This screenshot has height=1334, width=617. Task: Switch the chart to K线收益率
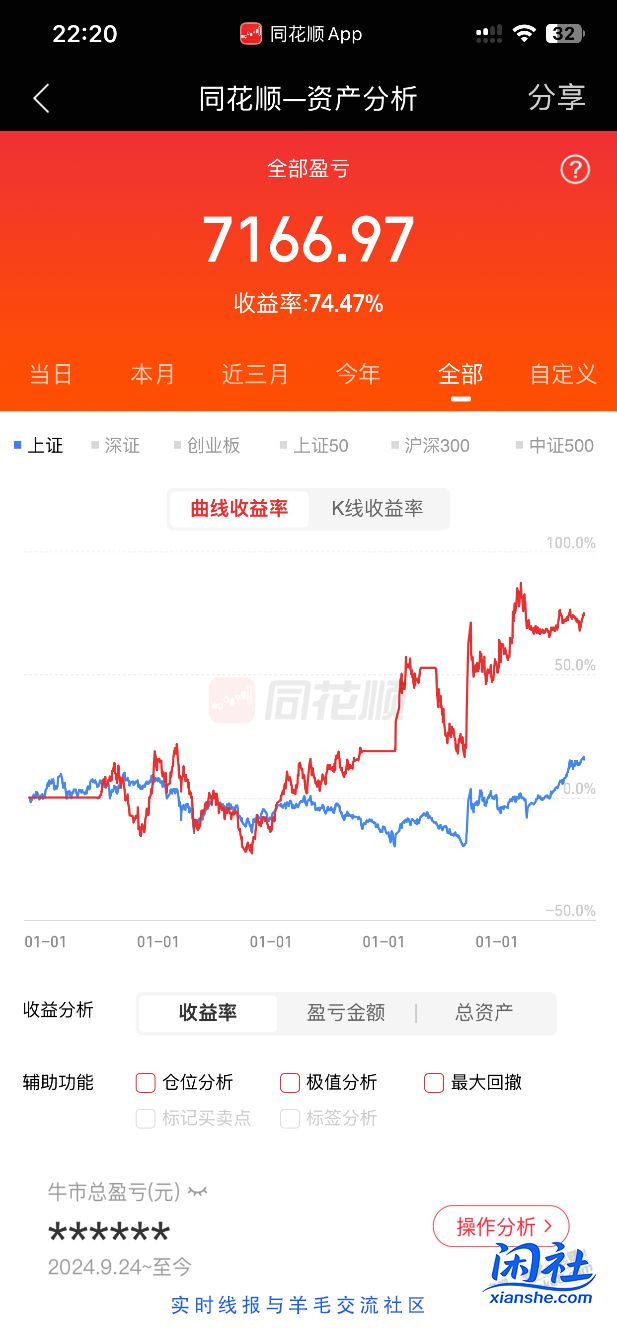point(377,508)
